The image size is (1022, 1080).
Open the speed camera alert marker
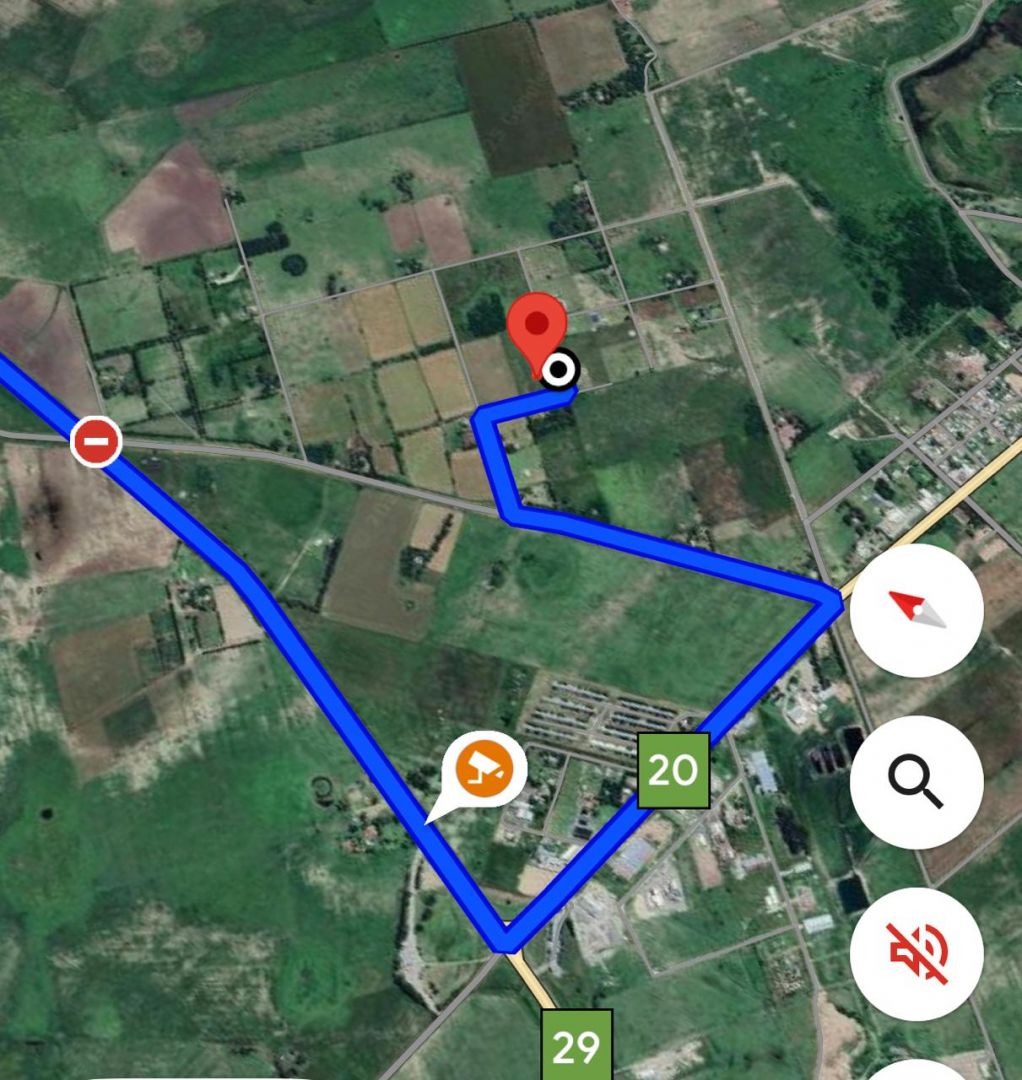point(484,770)
